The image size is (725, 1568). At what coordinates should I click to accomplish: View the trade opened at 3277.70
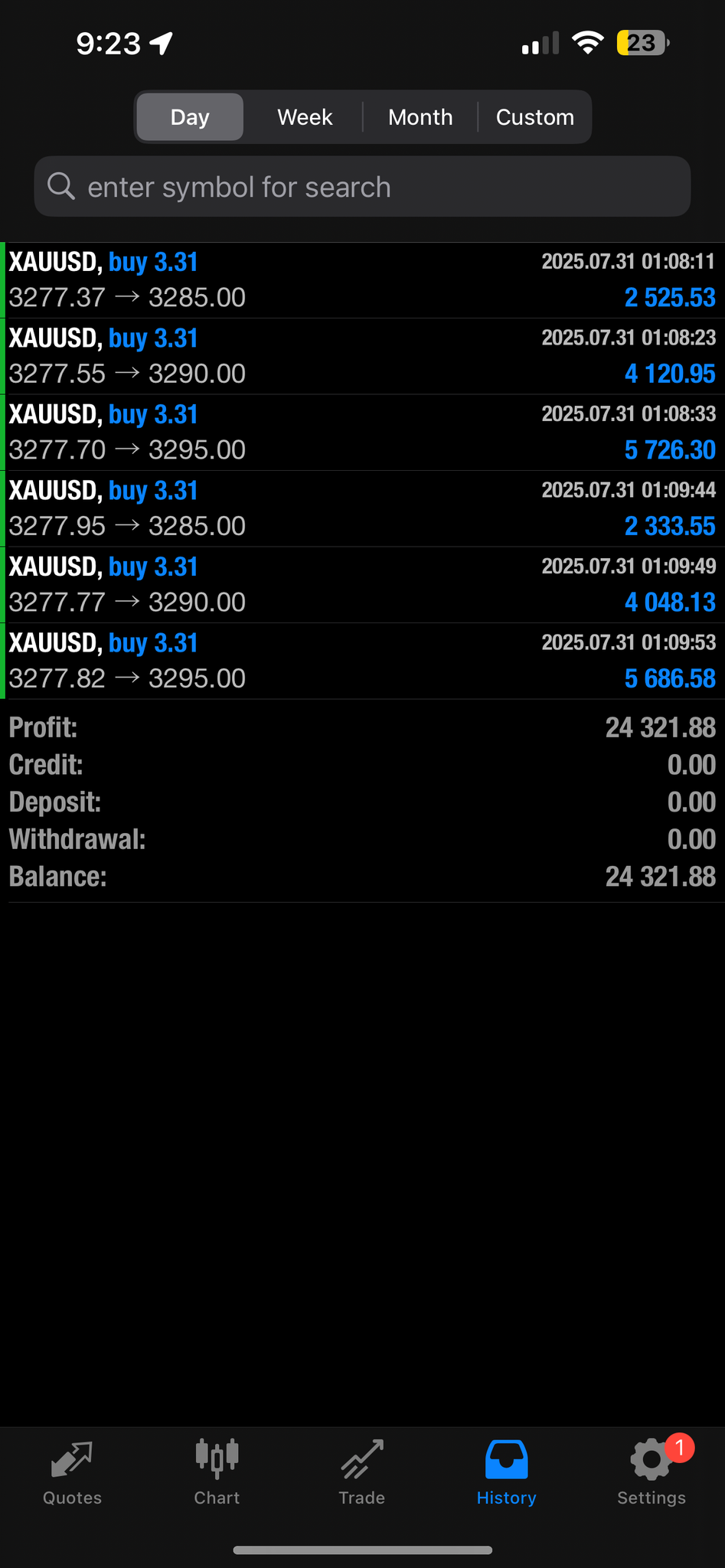pos(362,433)
